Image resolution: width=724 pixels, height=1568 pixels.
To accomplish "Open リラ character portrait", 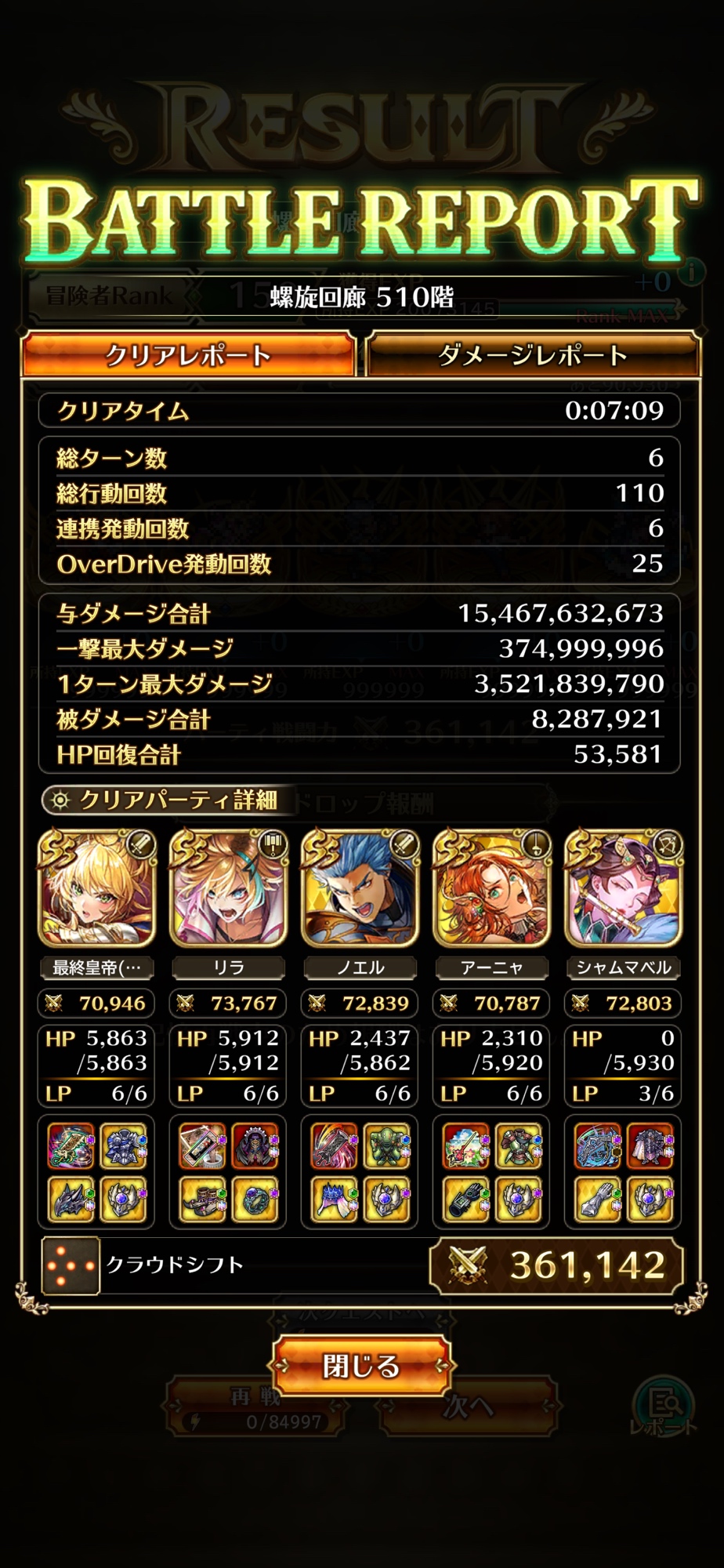I will point(229,890).
